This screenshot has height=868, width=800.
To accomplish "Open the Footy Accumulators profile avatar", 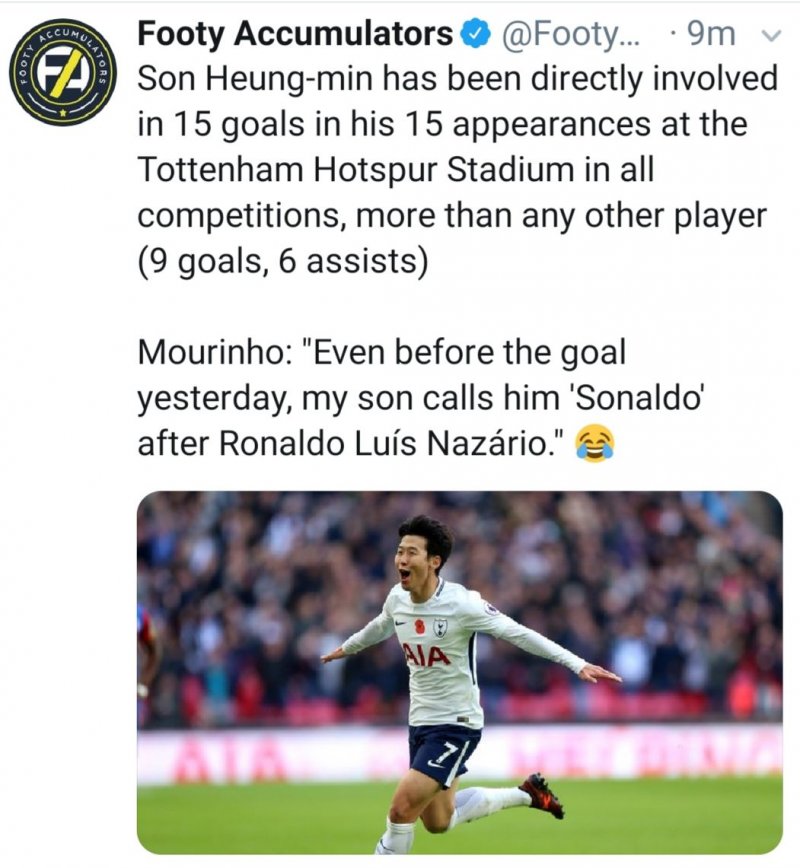I will point(63,71).
